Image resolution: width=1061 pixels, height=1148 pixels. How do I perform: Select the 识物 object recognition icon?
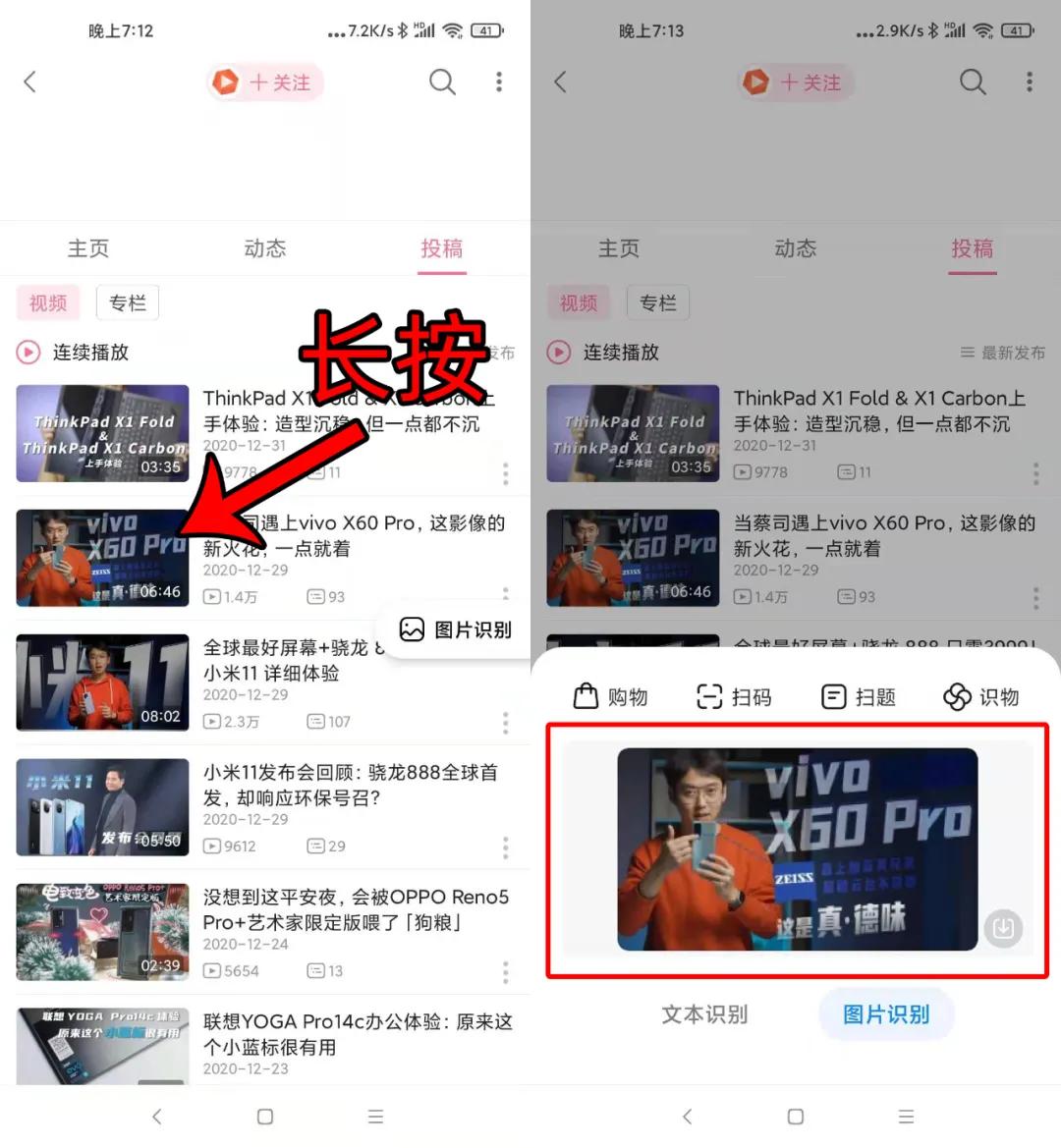tap(980, 696)
